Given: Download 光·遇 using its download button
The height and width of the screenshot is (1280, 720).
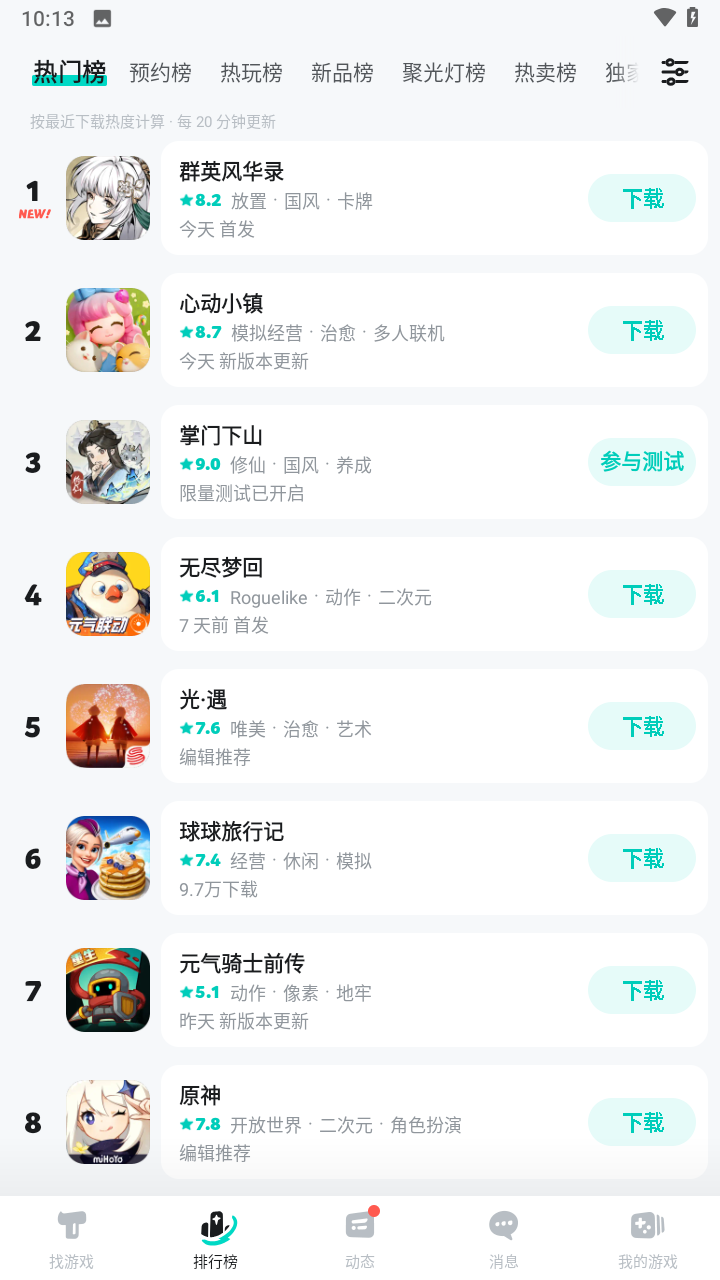Looking at the screenshot, I should tap(641, 726).
